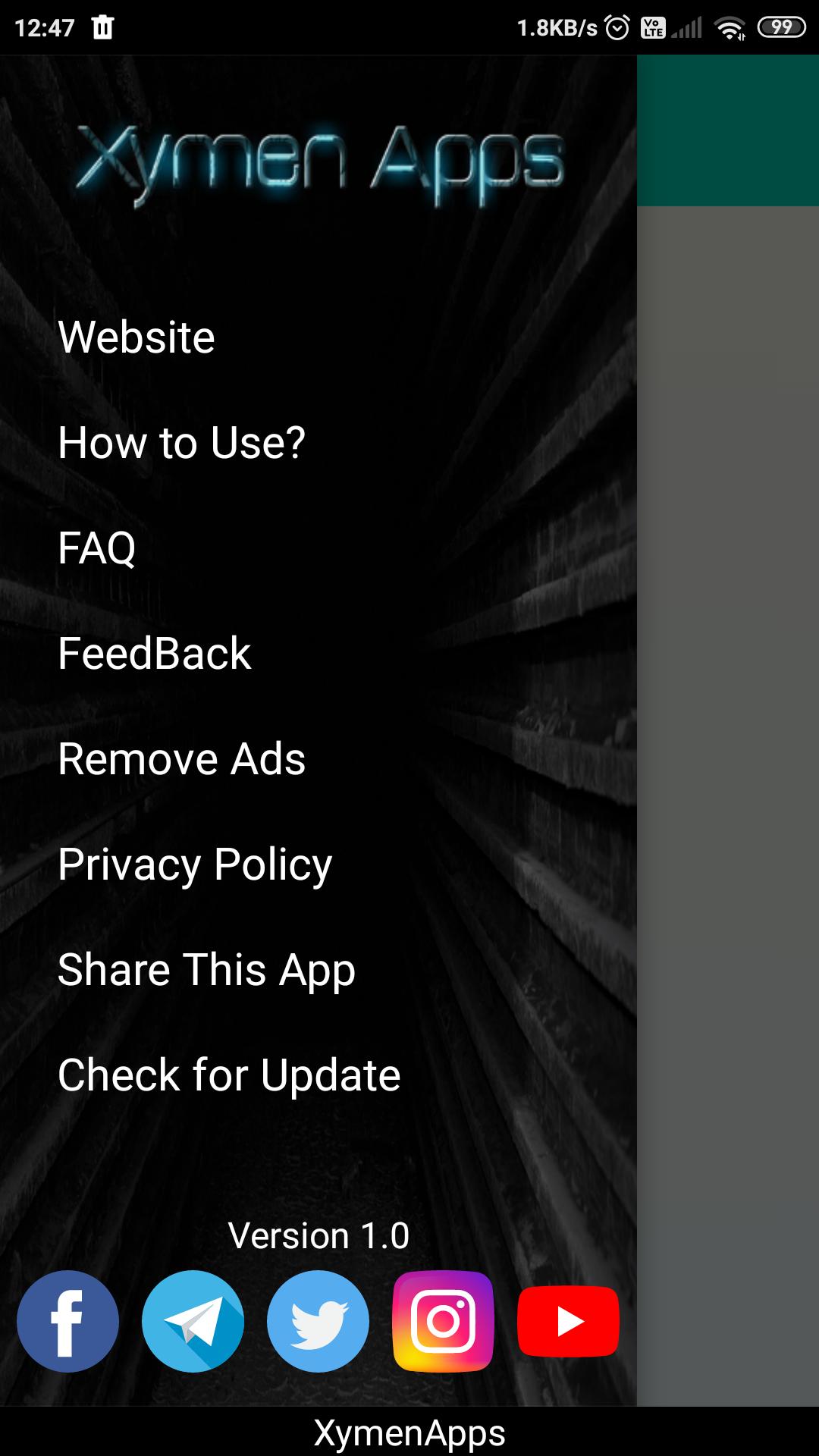The width and height of the screenshot is (819, 1456).
Task: Open the YouTube channel icon
Action: coord(568,1322)
